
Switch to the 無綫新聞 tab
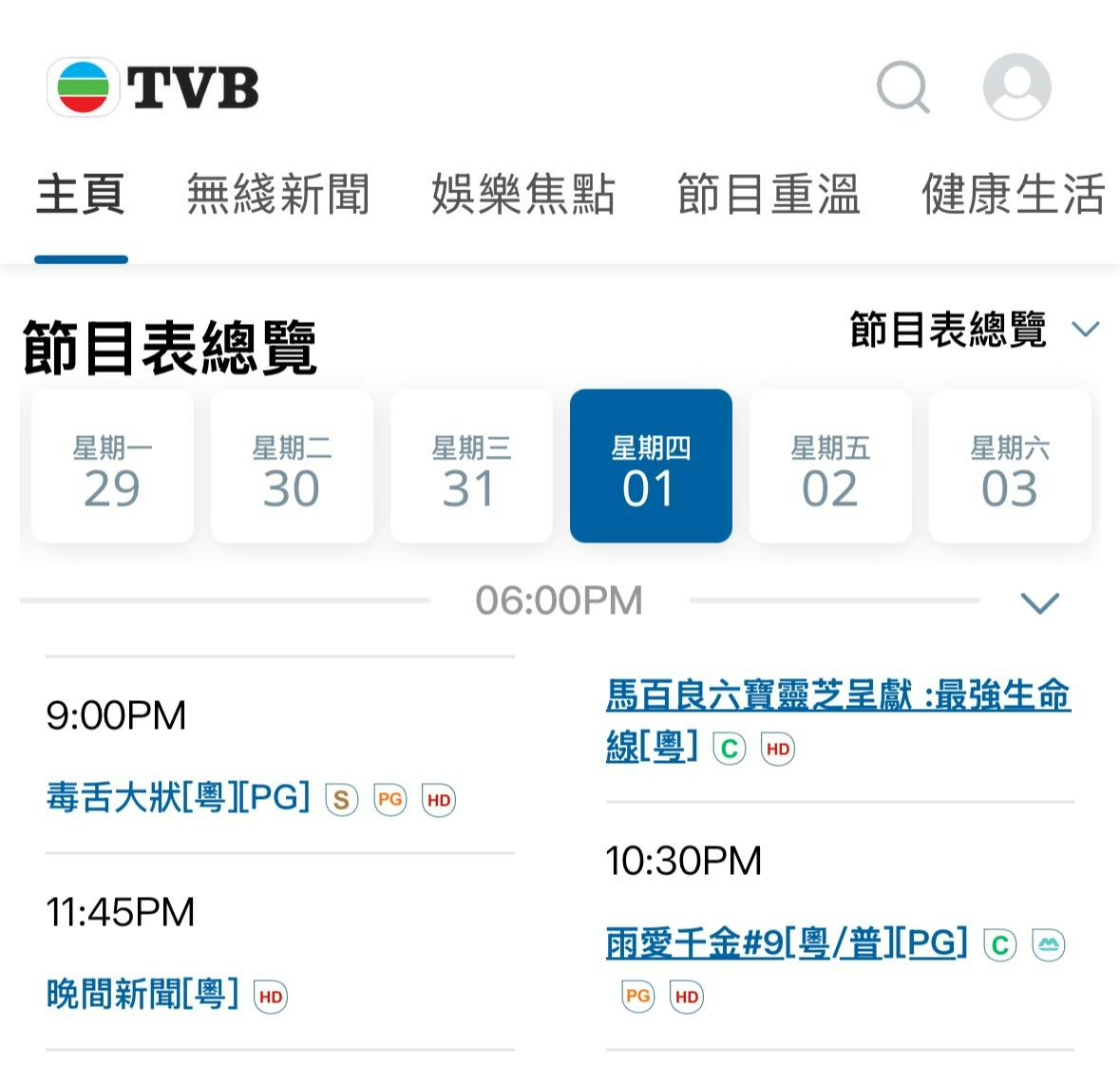[277, 195]
